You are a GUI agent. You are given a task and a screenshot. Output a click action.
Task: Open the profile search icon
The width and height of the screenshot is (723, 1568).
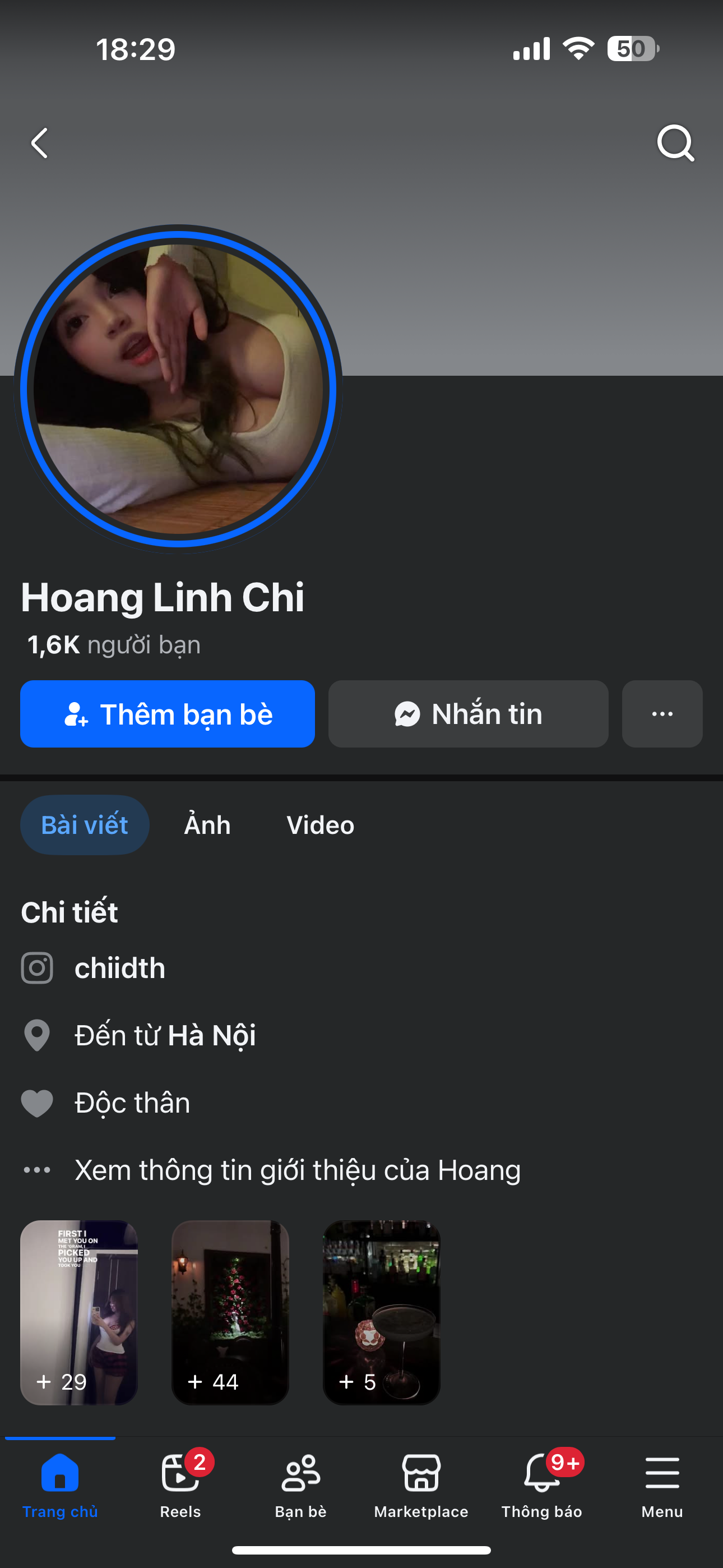[675, 144]
